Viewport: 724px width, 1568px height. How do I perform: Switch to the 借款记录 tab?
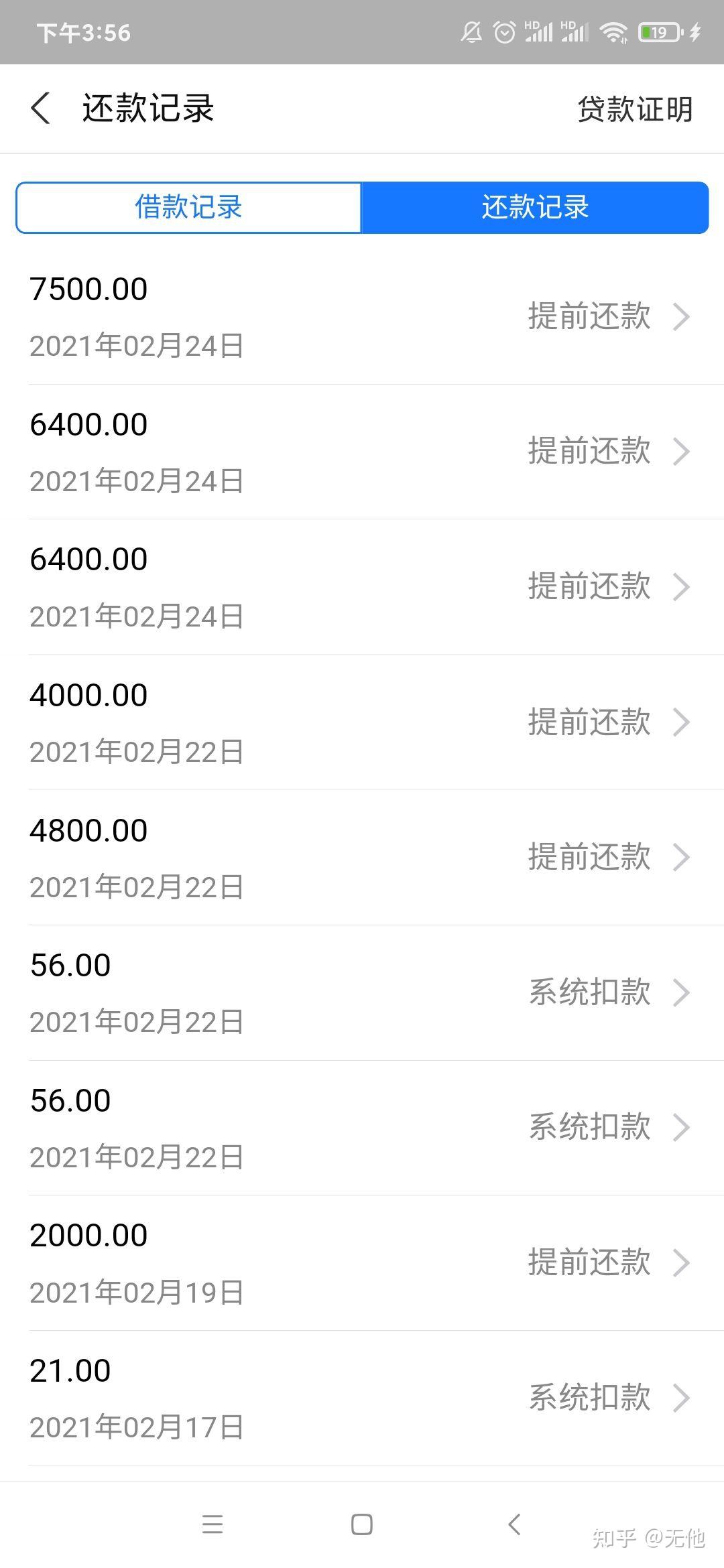(188, 207)
